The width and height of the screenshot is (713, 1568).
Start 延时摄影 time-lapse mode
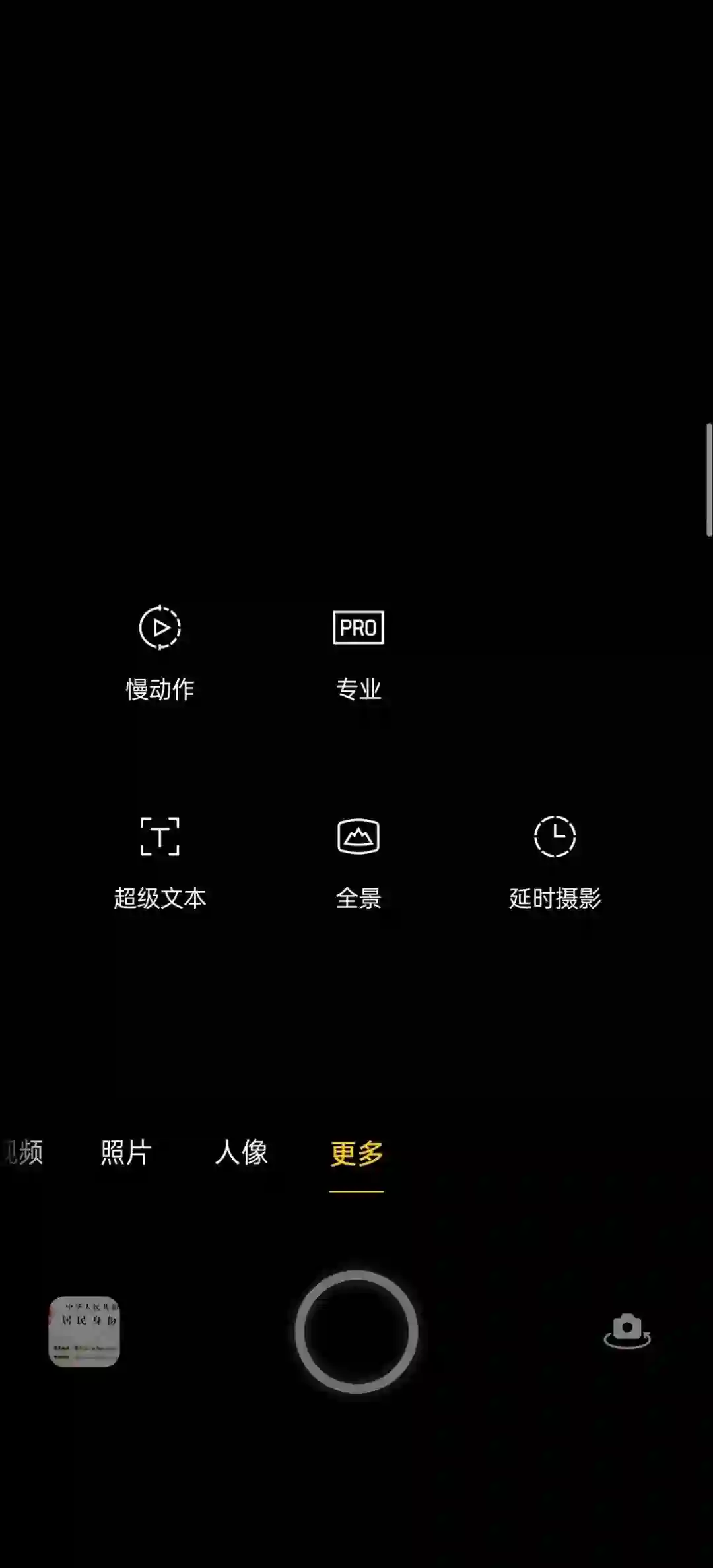[555, 861]
